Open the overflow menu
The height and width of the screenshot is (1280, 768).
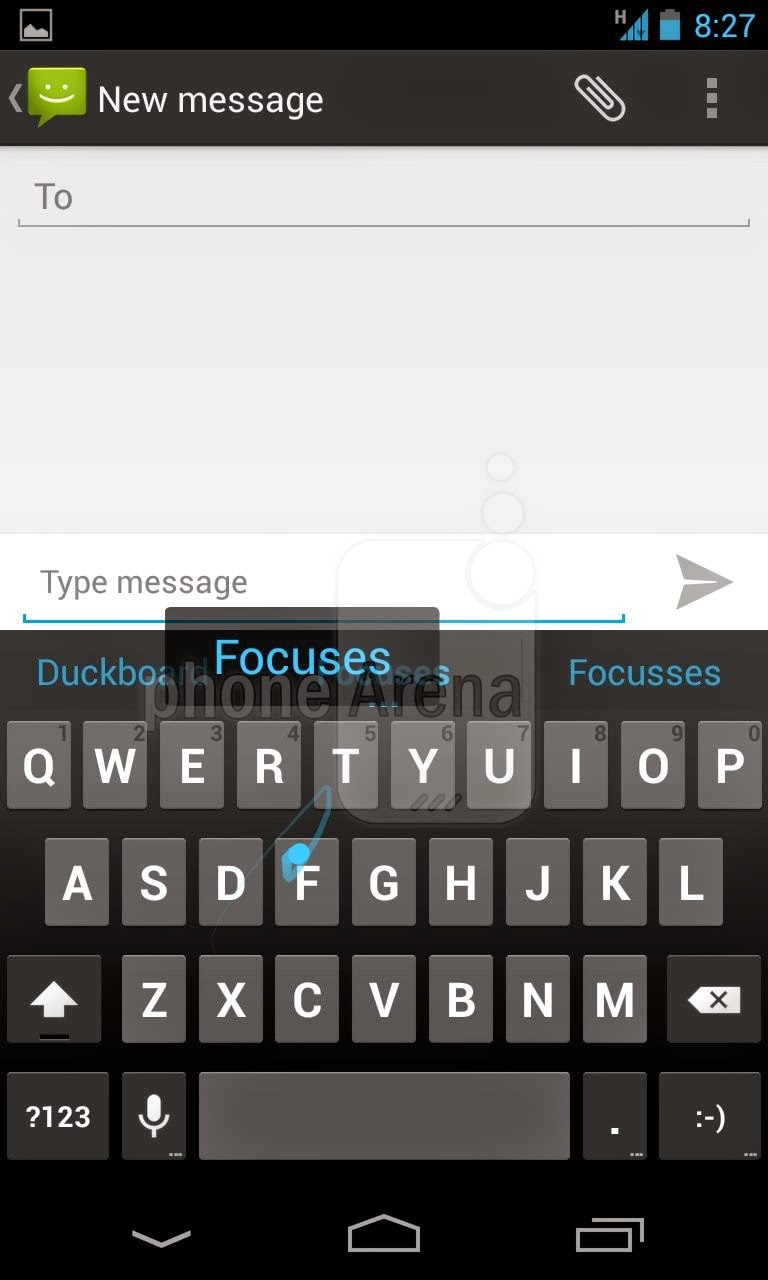click(711, 98)
